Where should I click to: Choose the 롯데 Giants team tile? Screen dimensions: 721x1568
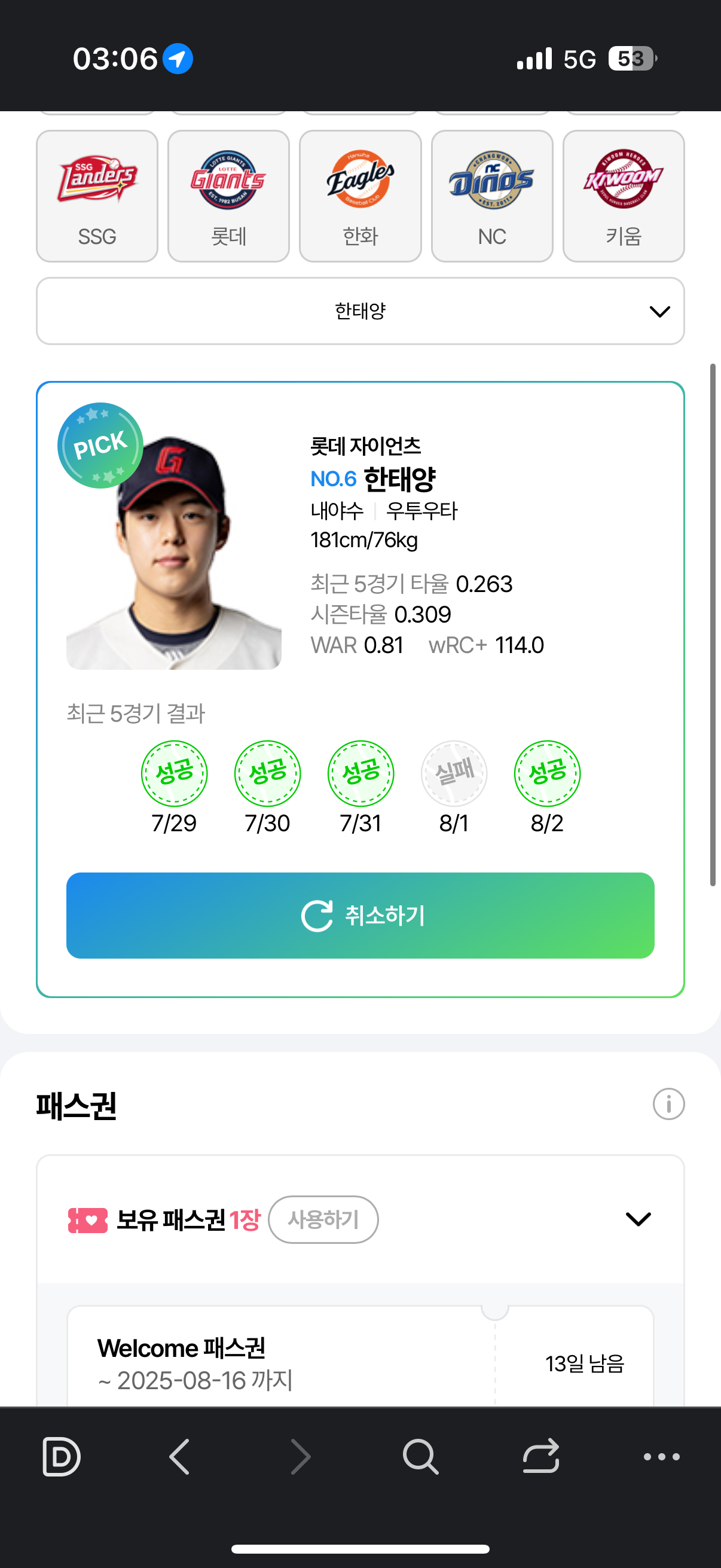point(228,196)
